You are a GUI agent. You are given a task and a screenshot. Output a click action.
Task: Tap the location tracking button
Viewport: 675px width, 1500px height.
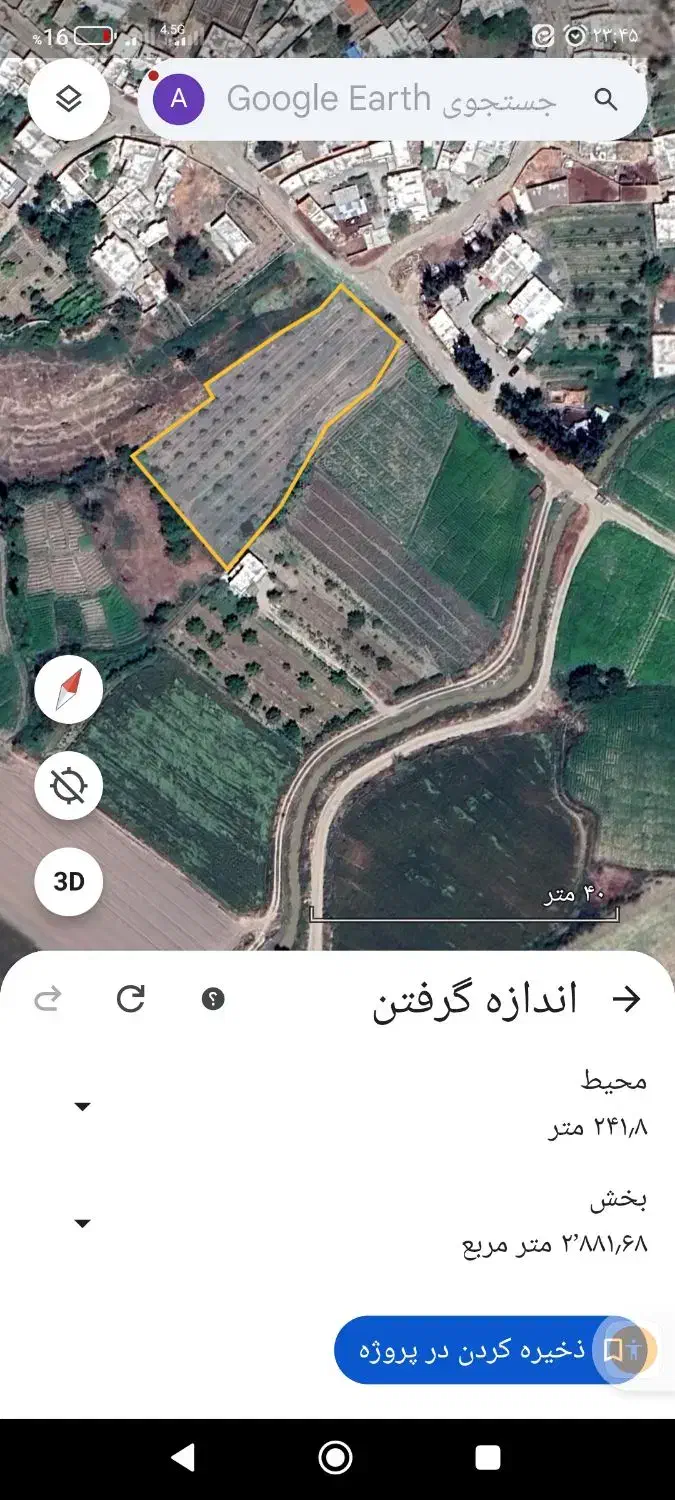(x=68, y=786)
